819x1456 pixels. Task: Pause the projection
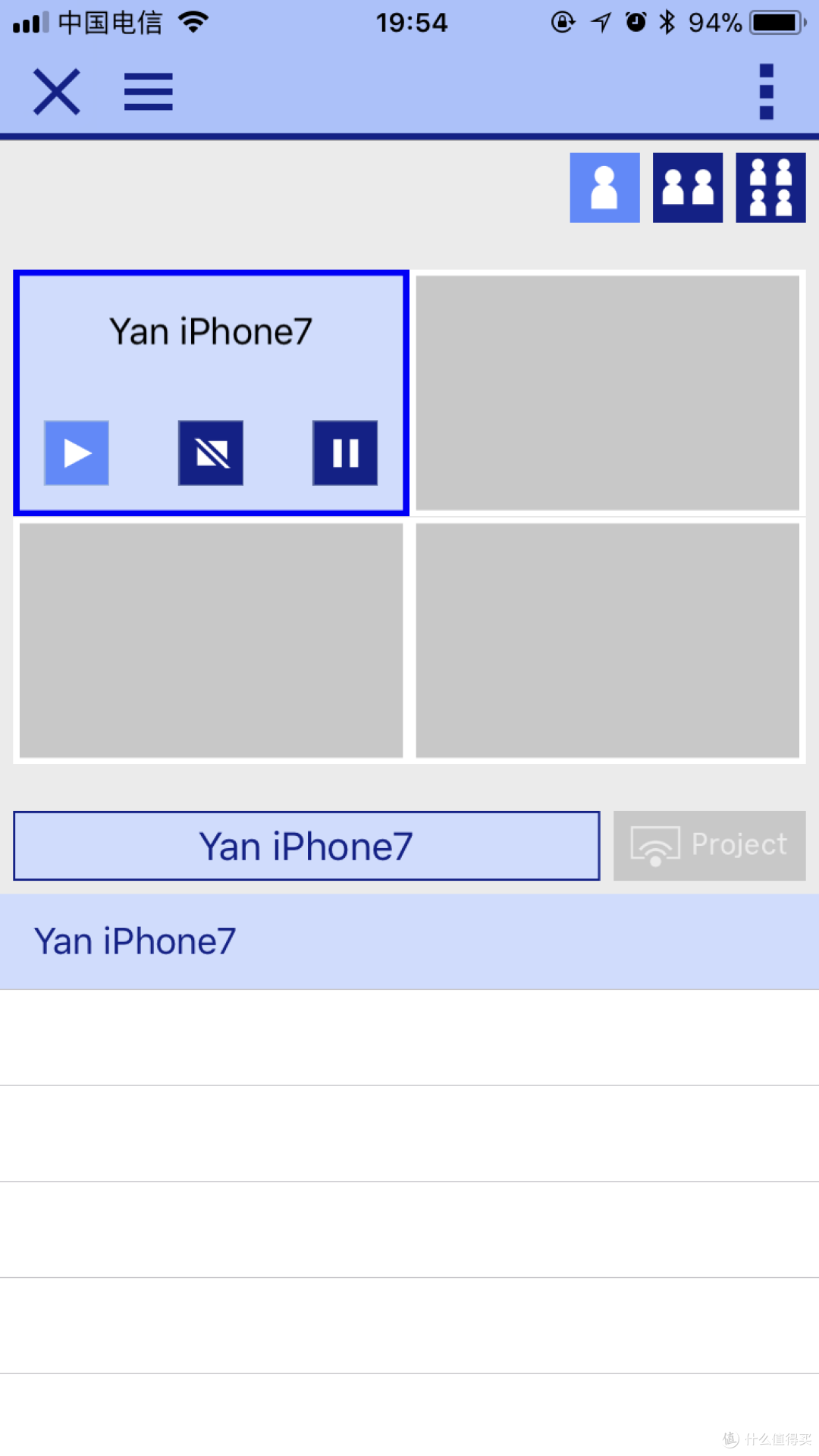345,453
